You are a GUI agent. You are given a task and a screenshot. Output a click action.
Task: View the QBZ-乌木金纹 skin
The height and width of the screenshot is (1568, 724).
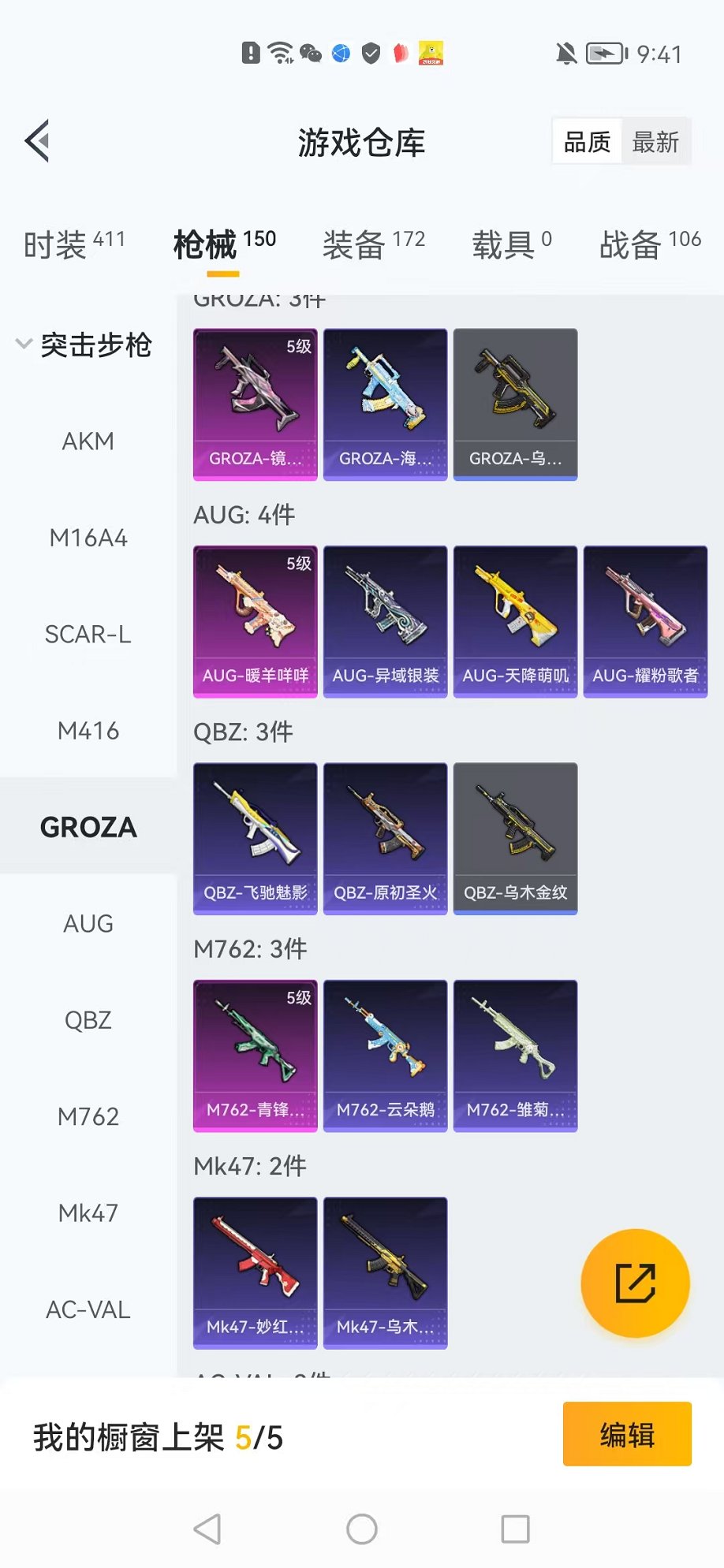(515, 839)
